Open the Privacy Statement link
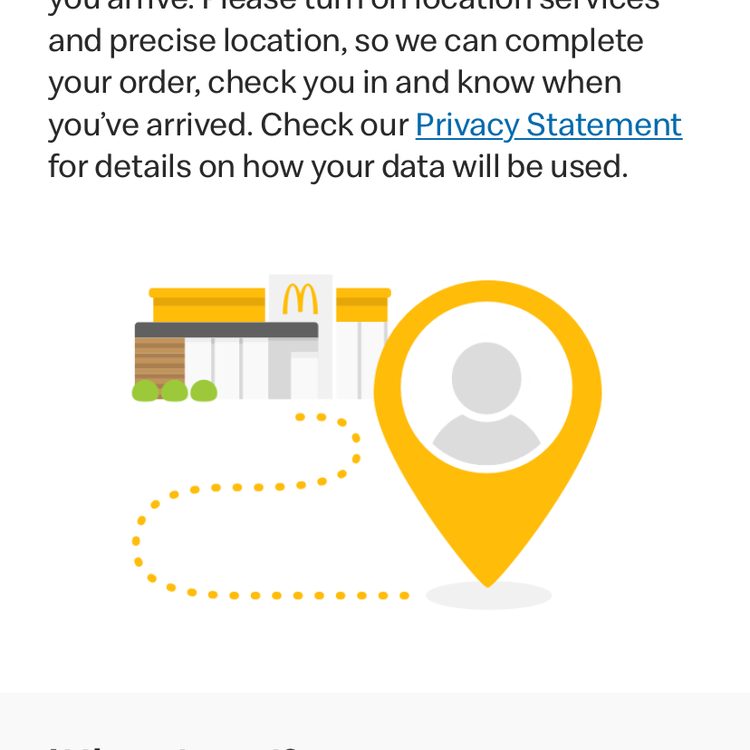 (548, 125)
